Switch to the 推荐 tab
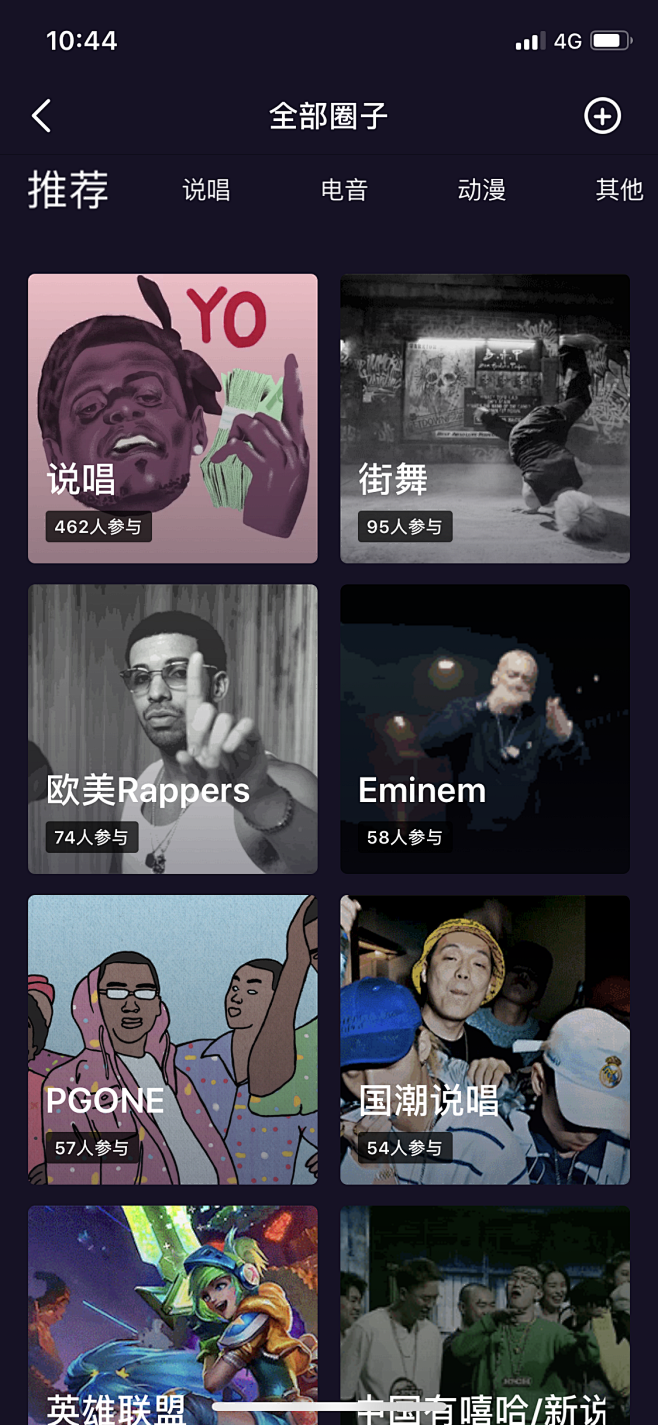The height and width of the screenshot is (1425, 658). point(68,189)
